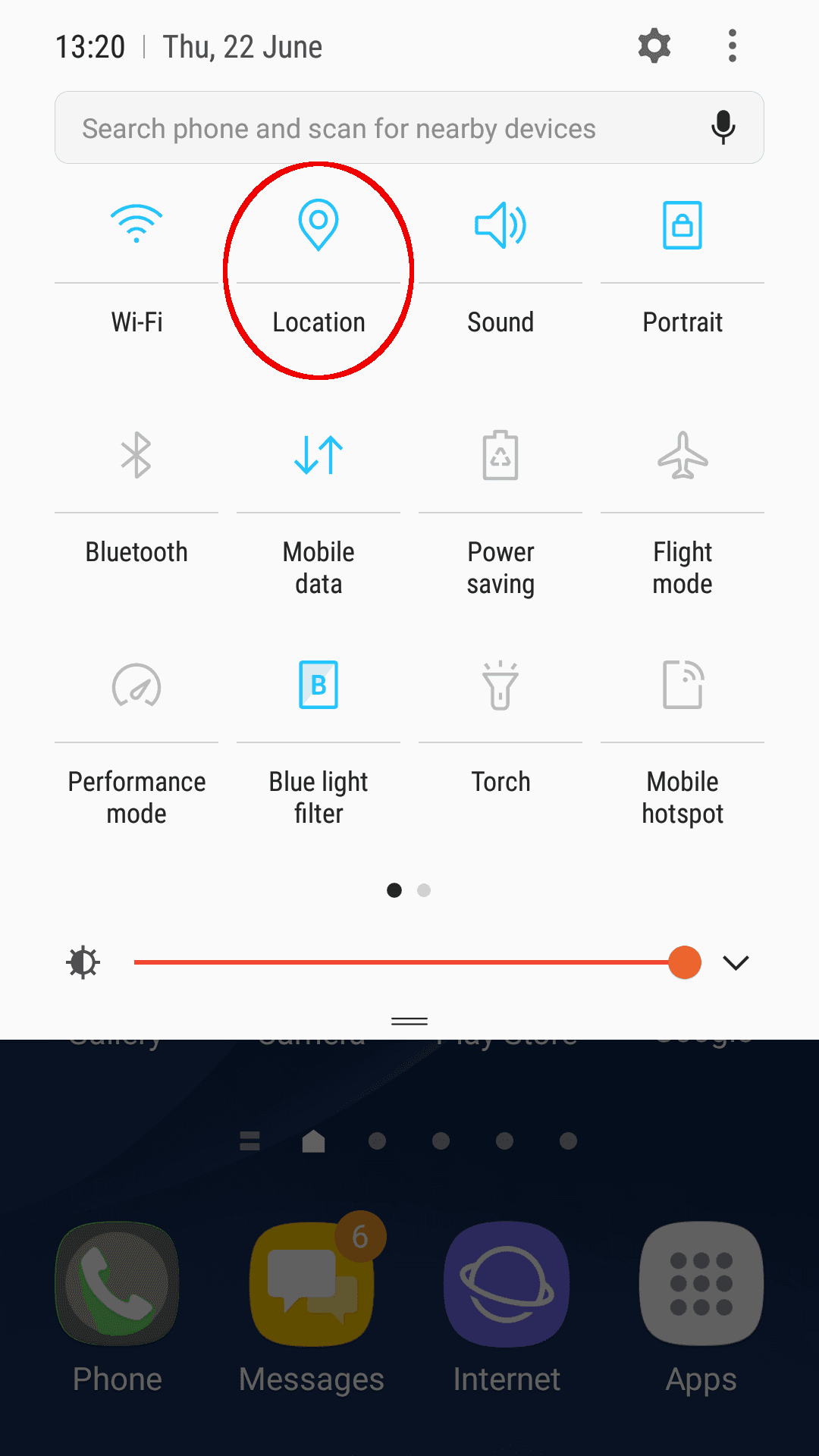Turn on Bluetooth
This screenshot has width=819, height=1456.
pos(136,455)
